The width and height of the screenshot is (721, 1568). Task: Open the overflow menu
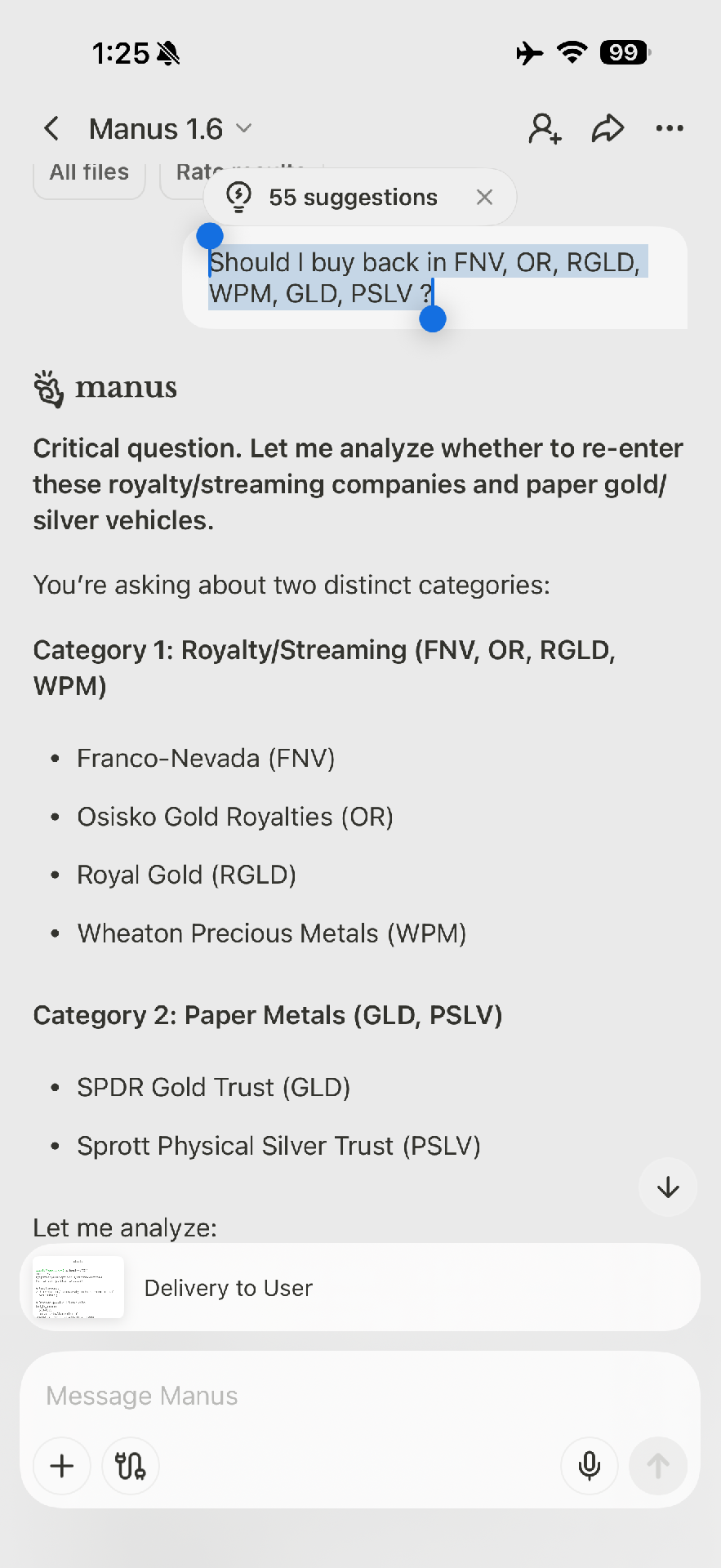point(670,128)
